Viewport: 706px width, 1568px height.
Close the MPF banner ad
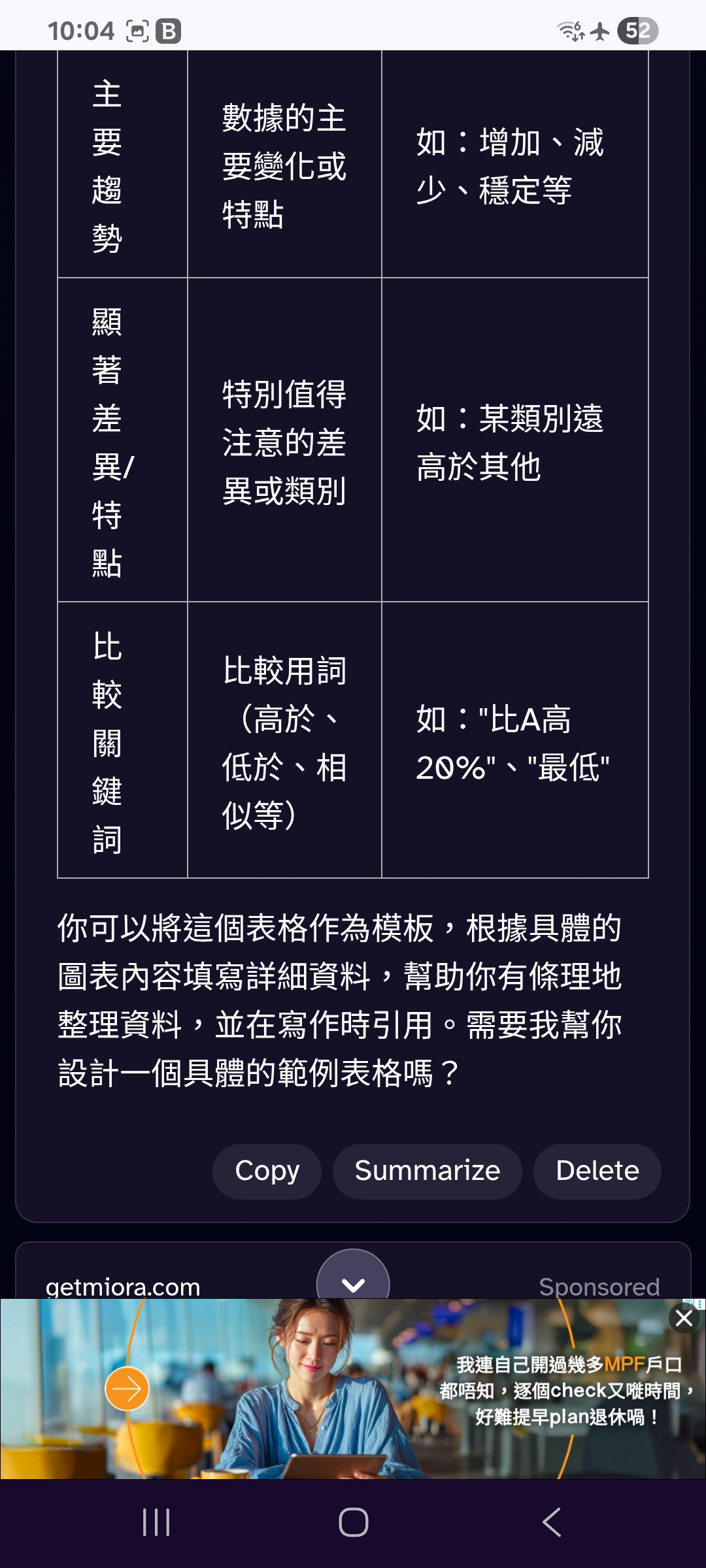pyautogui.click(x=684, y=1318)
